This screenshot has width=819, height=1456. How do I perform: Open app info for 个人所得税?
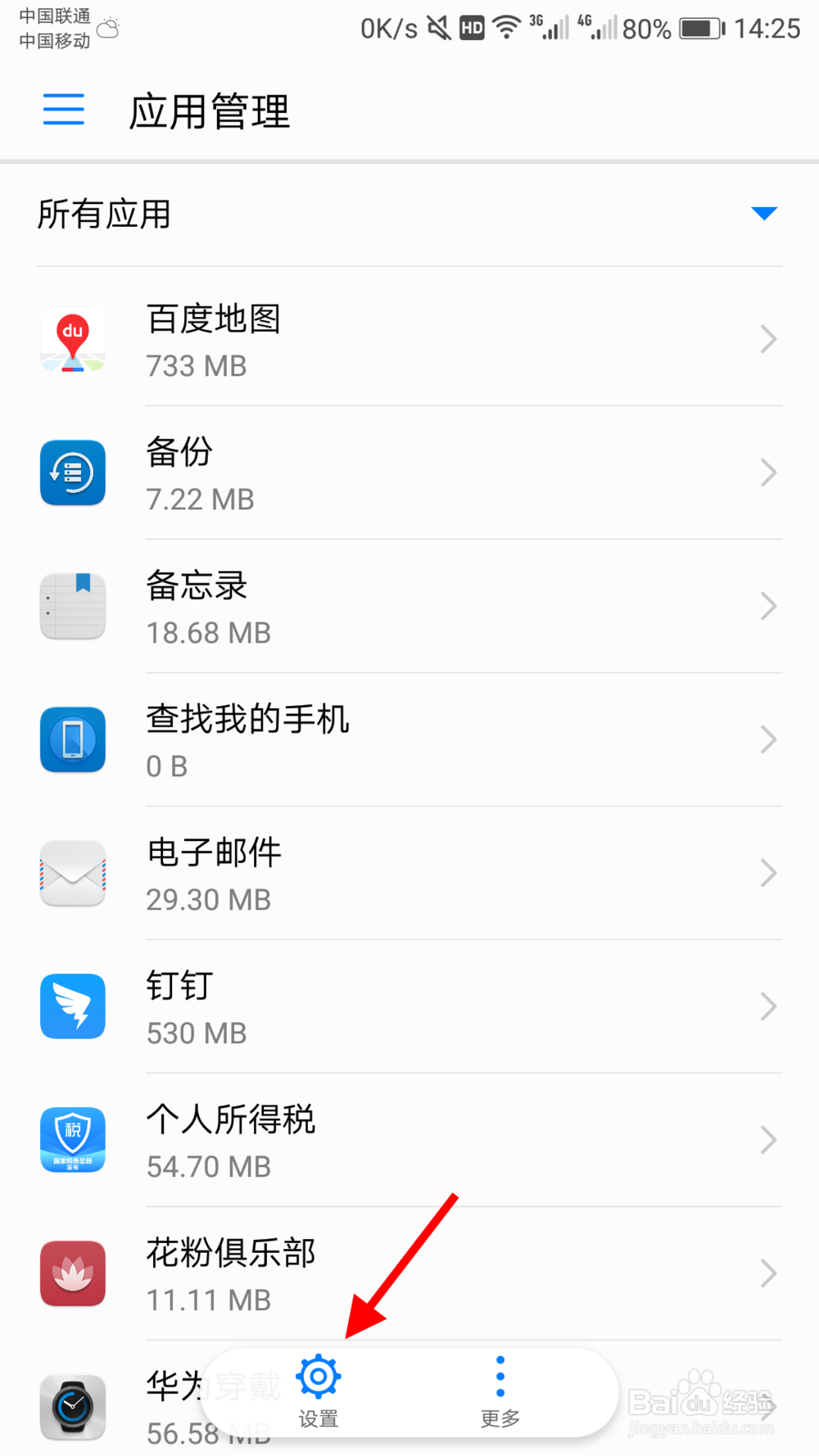click(767, 1140)
